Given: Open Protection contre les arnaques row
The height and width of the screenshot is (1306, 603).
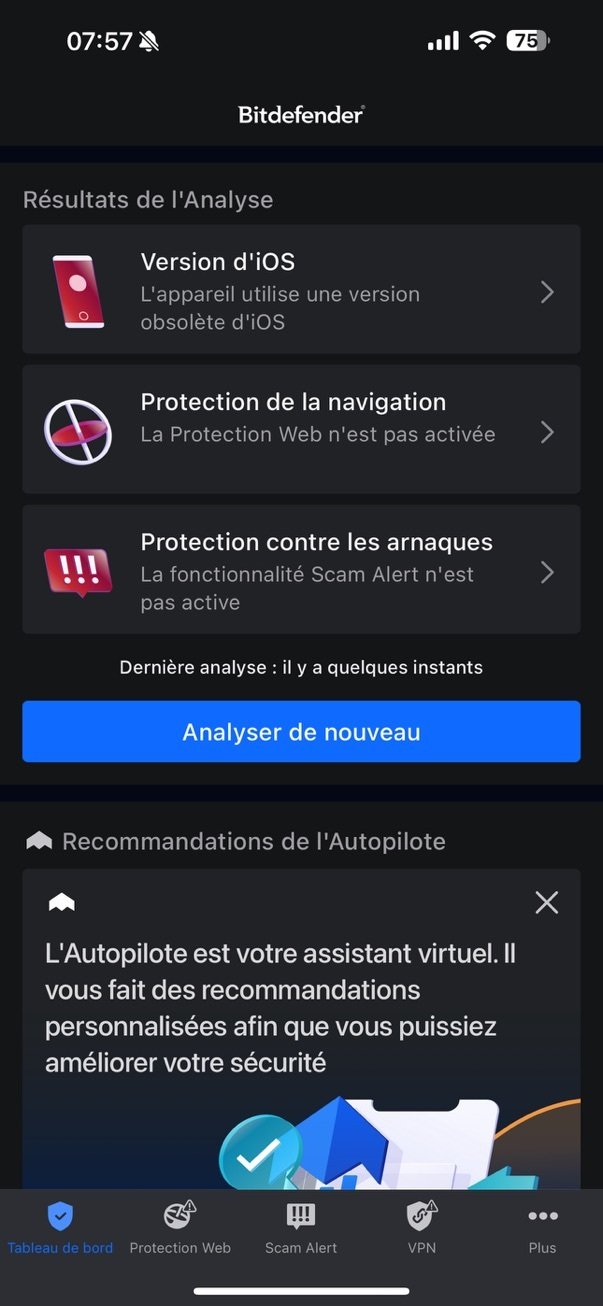Looking at the screenshot, I should coord(300,570).
